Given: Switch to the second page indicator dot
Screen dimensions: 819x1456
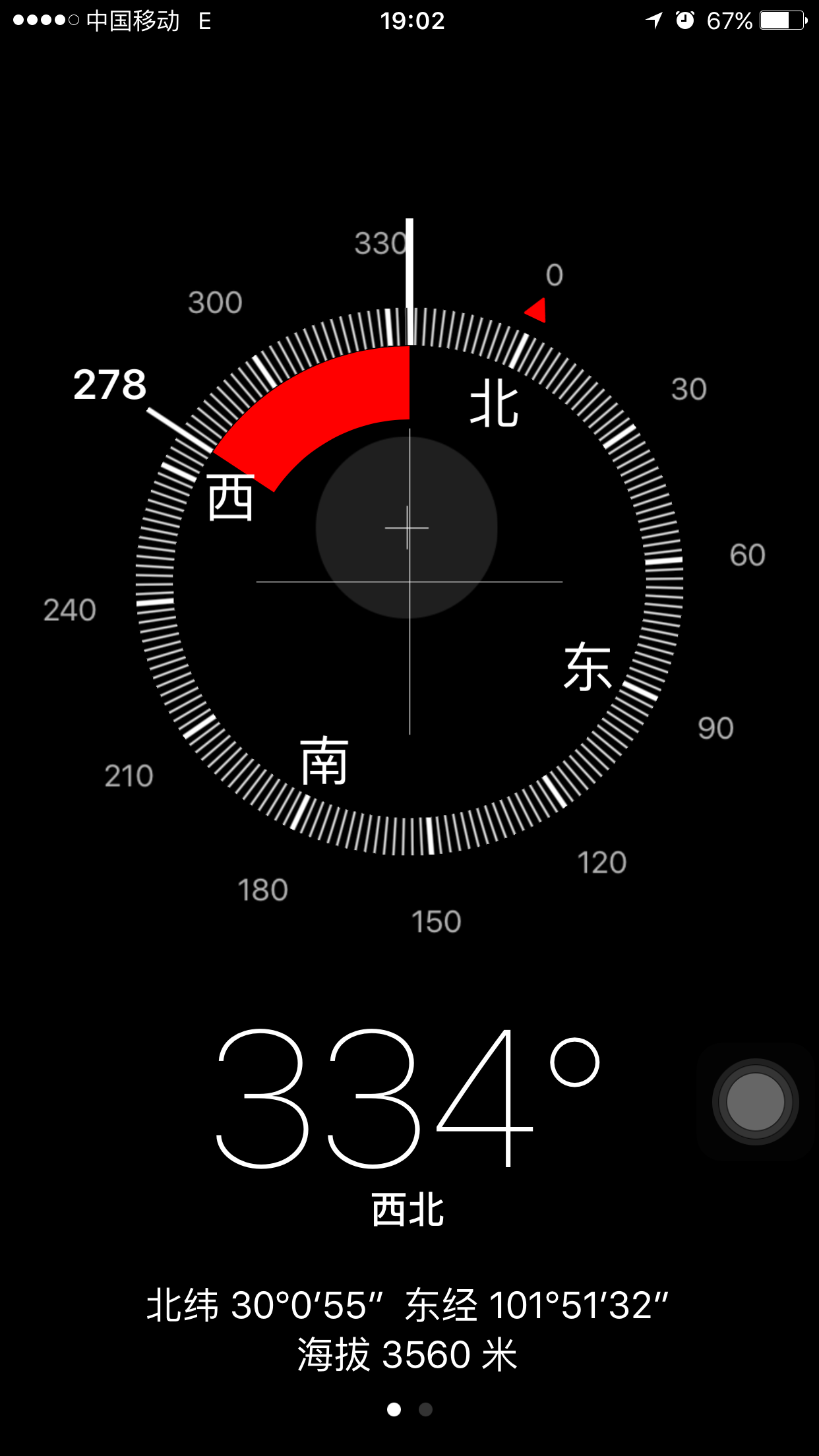Looking at the screenshot, I should point(425,1409).
